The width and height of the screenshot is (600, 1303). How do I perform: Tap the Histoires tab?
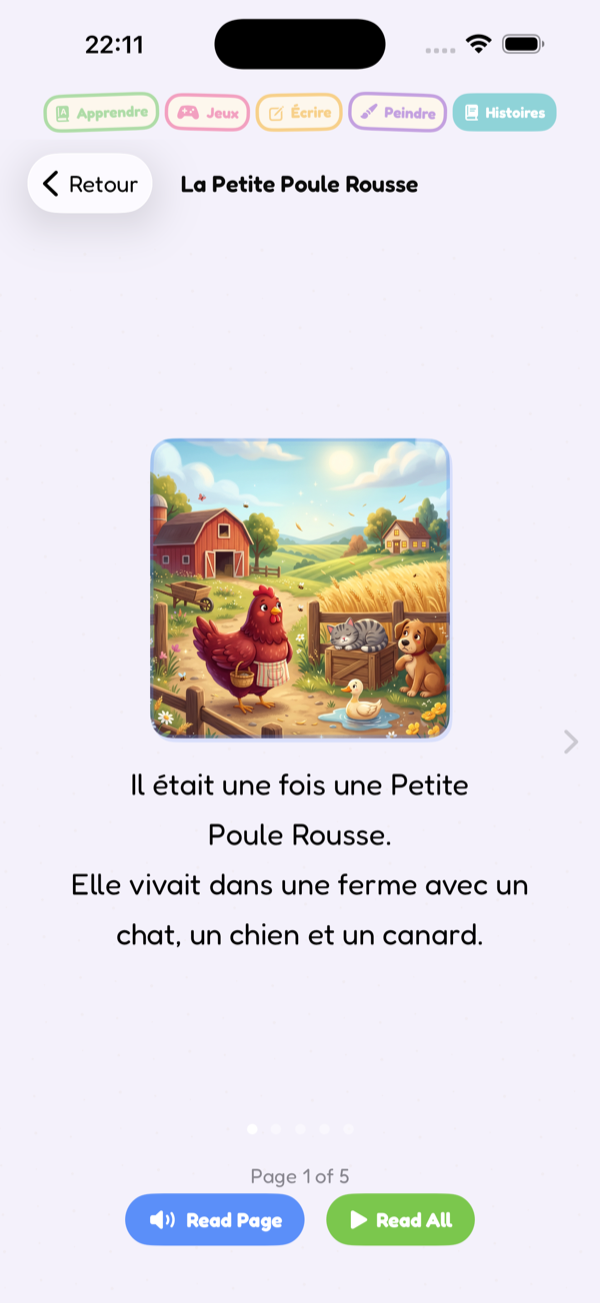pos(504,113)
